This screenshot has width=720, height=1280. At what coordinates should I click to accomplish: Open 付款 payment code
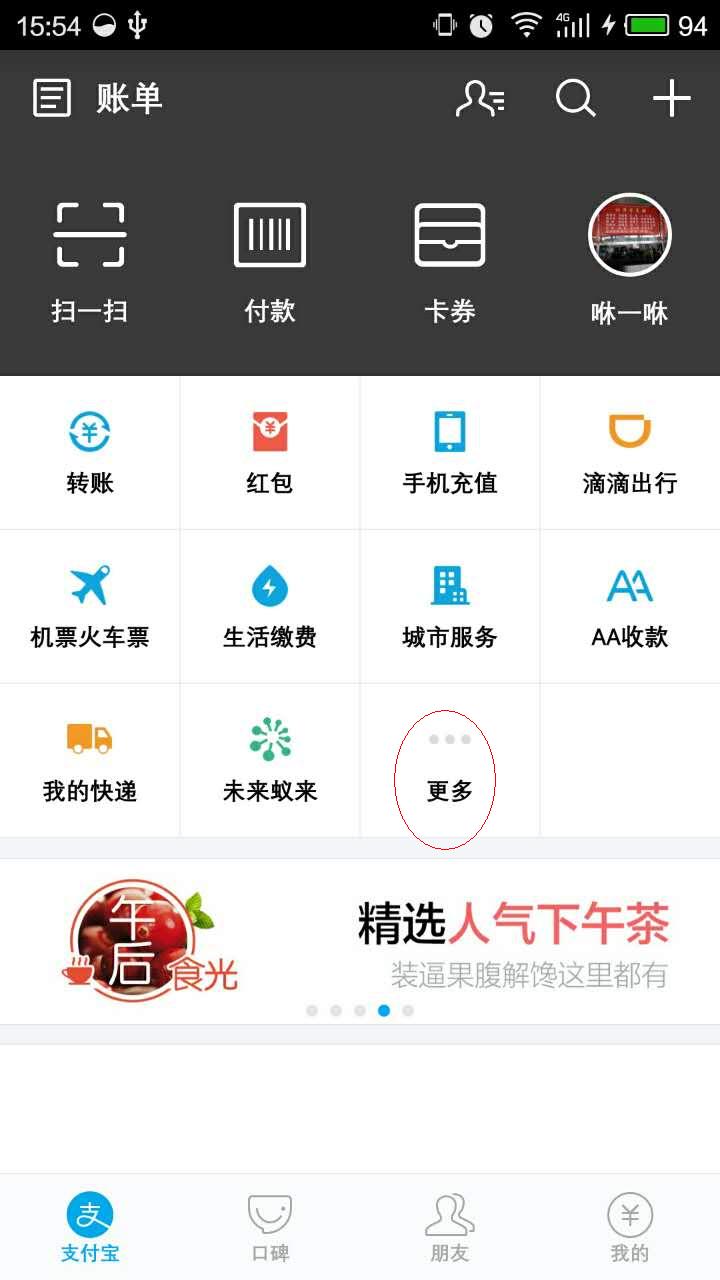click(x=270, y=262)
